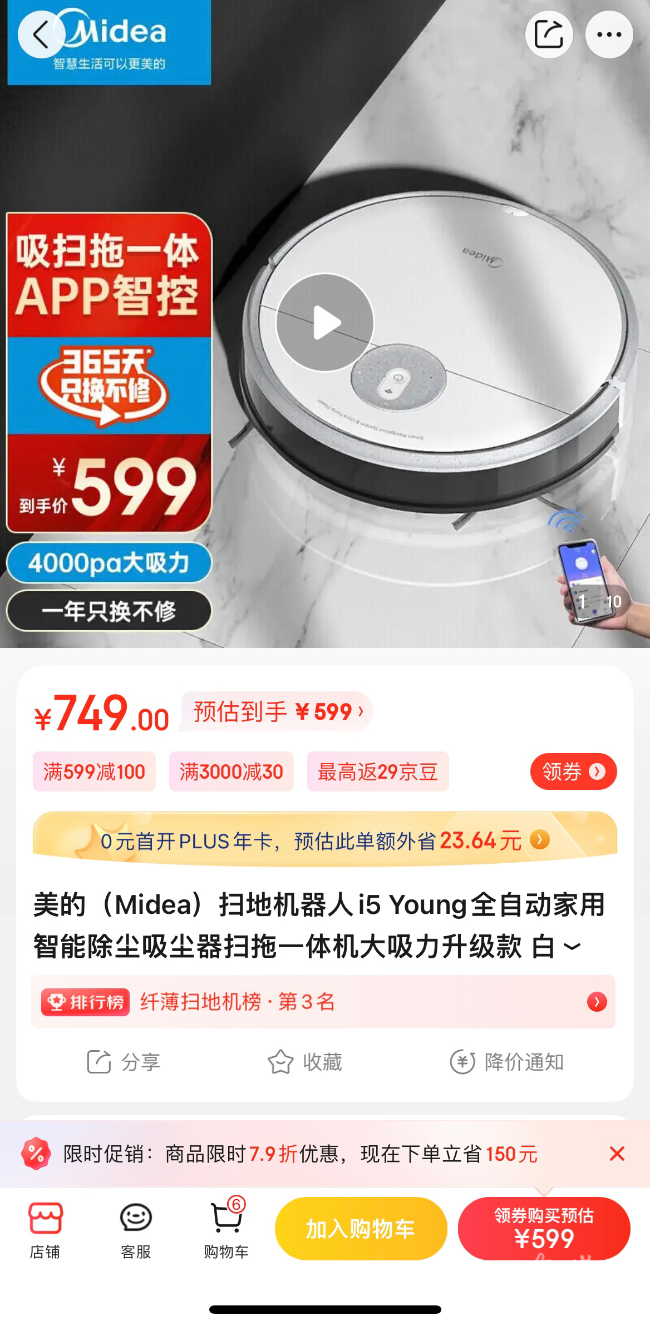This screenshot has width=650, height=1326.
Task: Add the product to favorites via 收藏
Action: [x=305, y=1062]
